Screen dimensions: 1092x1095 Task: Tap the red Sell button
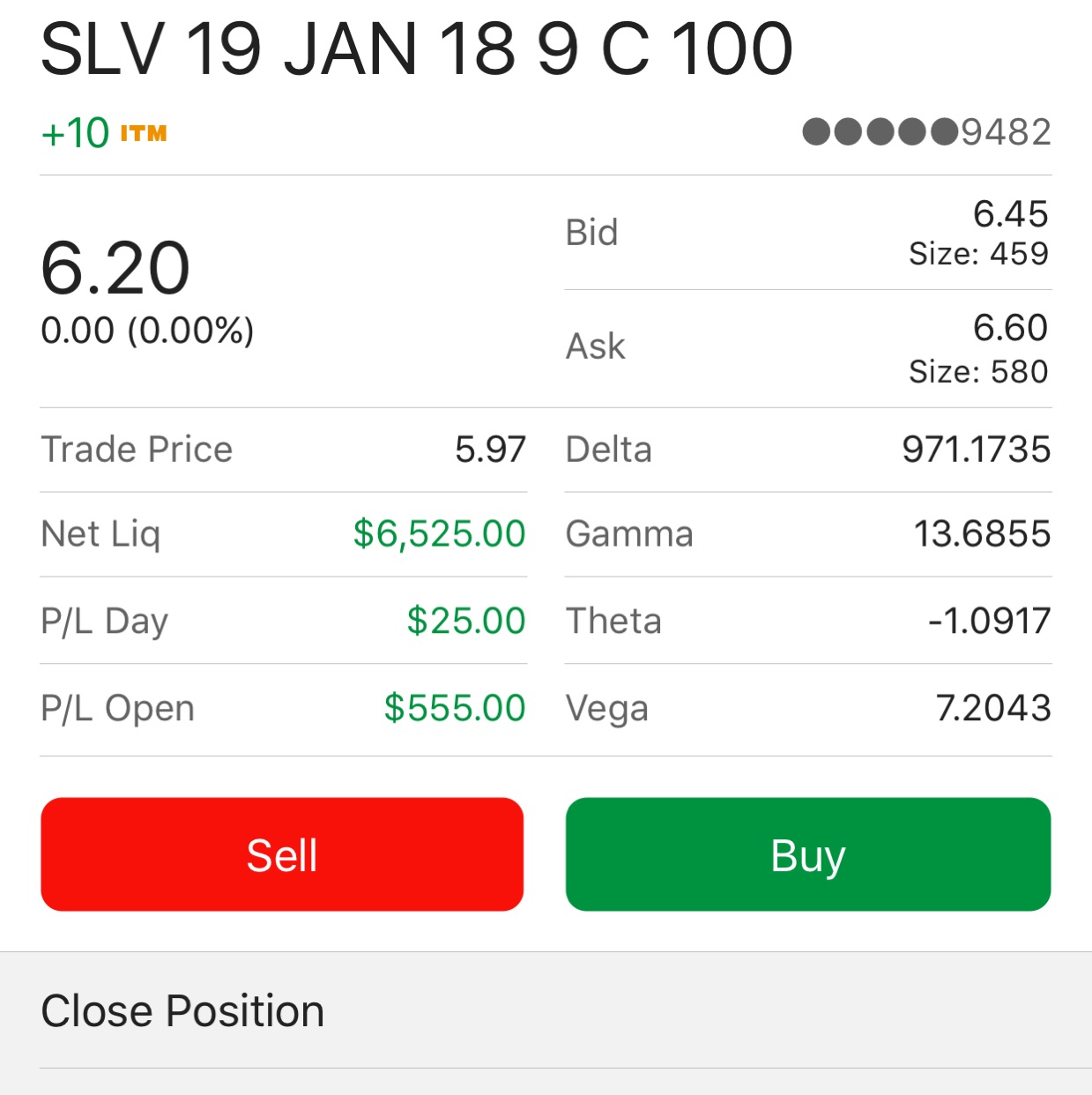pos(282,854)
